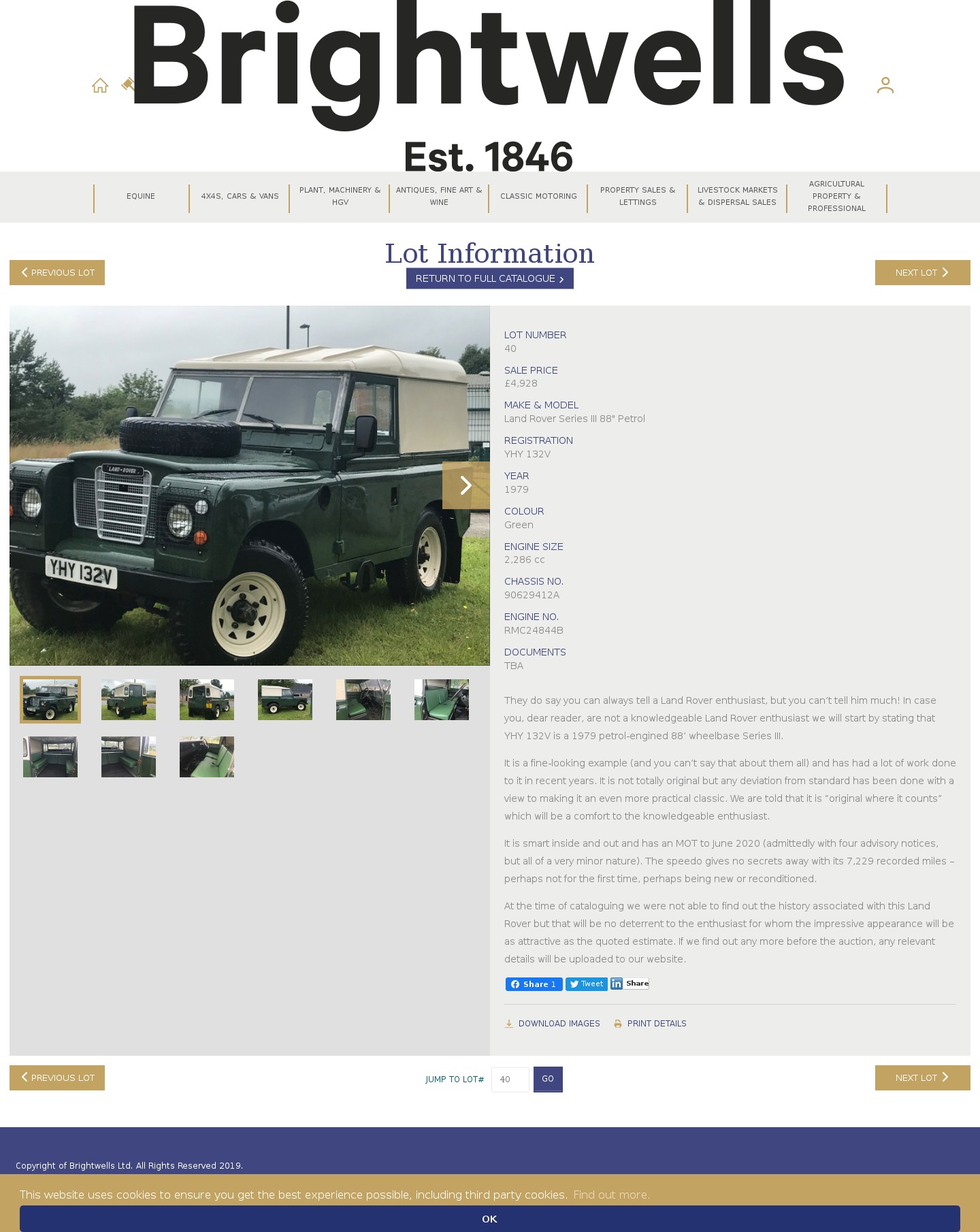Select the second Land Rover thumbnail
Viewport: 980px width, 1232px height.
pos(129,699)
